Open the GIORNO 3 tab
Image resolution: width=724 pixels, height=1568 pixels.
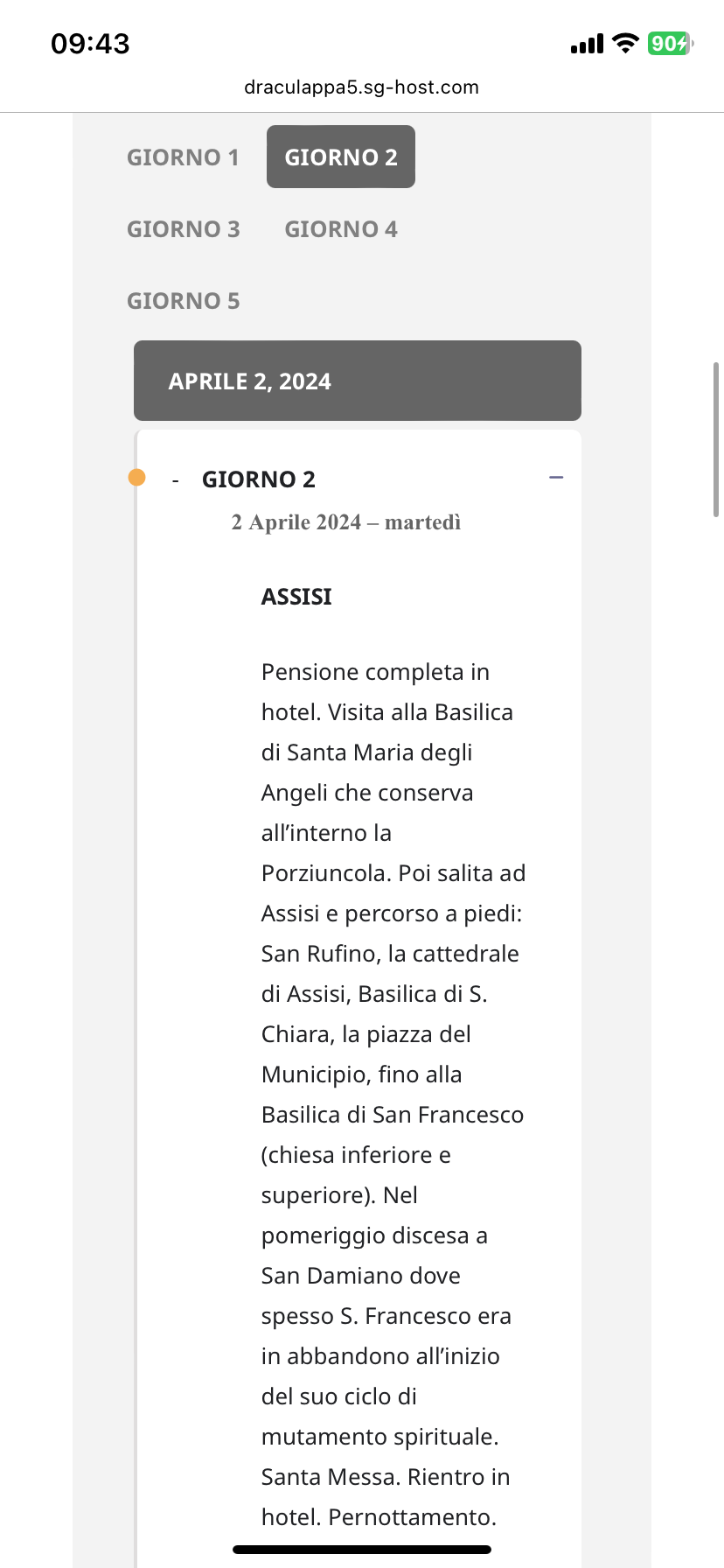(183, 229)
